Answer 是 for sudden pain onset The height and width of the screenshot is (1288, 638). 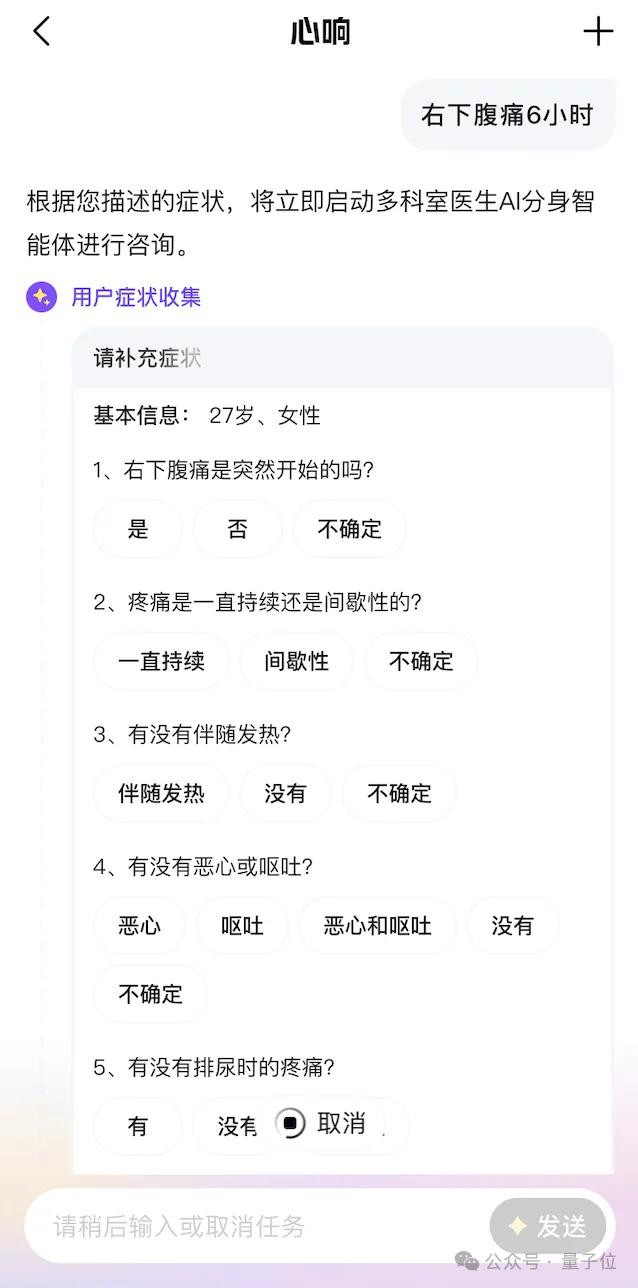(138, 529)
